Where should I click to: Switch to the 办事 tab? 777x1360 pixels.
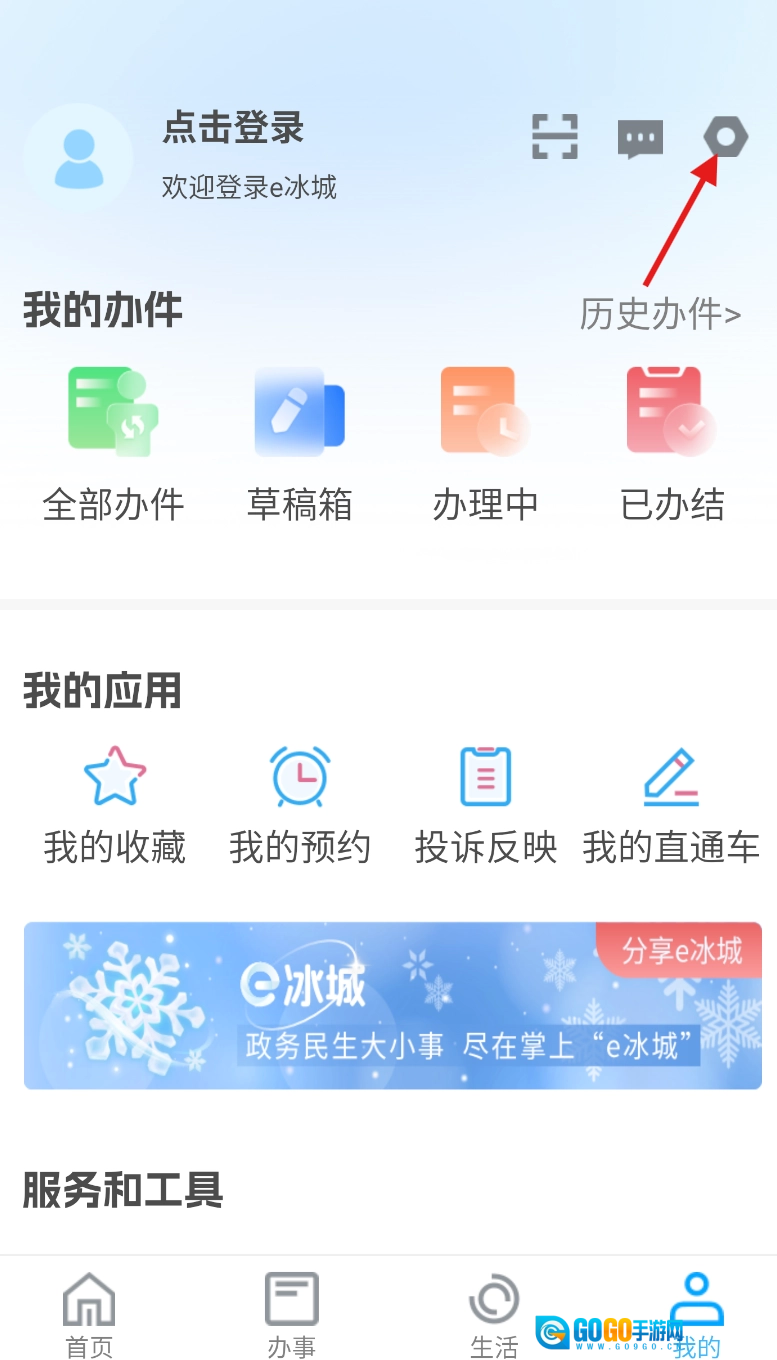tap(291, 1315)
